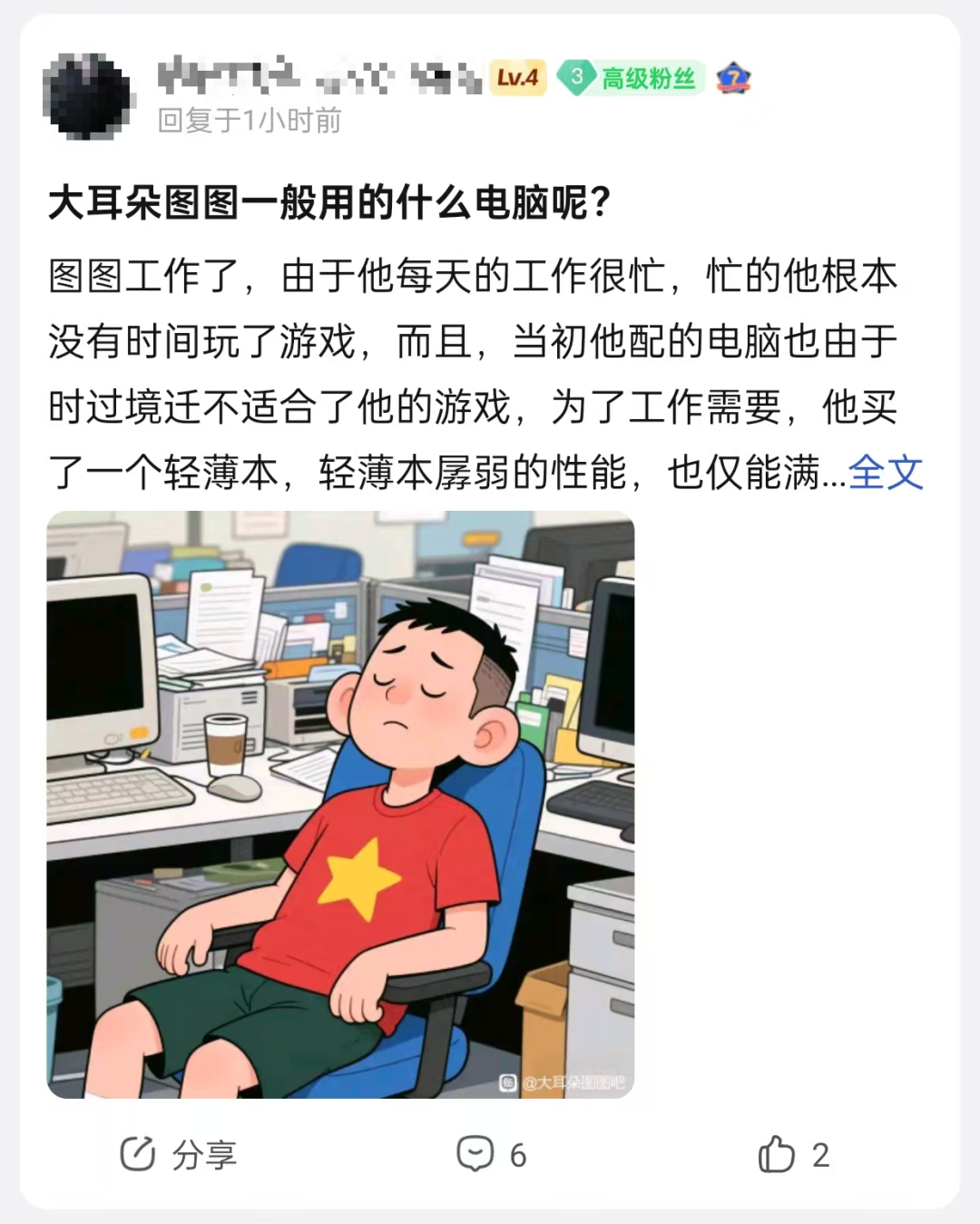Expand the post via 全文 link
This screenshot has width=980, height=1224.
886,473
